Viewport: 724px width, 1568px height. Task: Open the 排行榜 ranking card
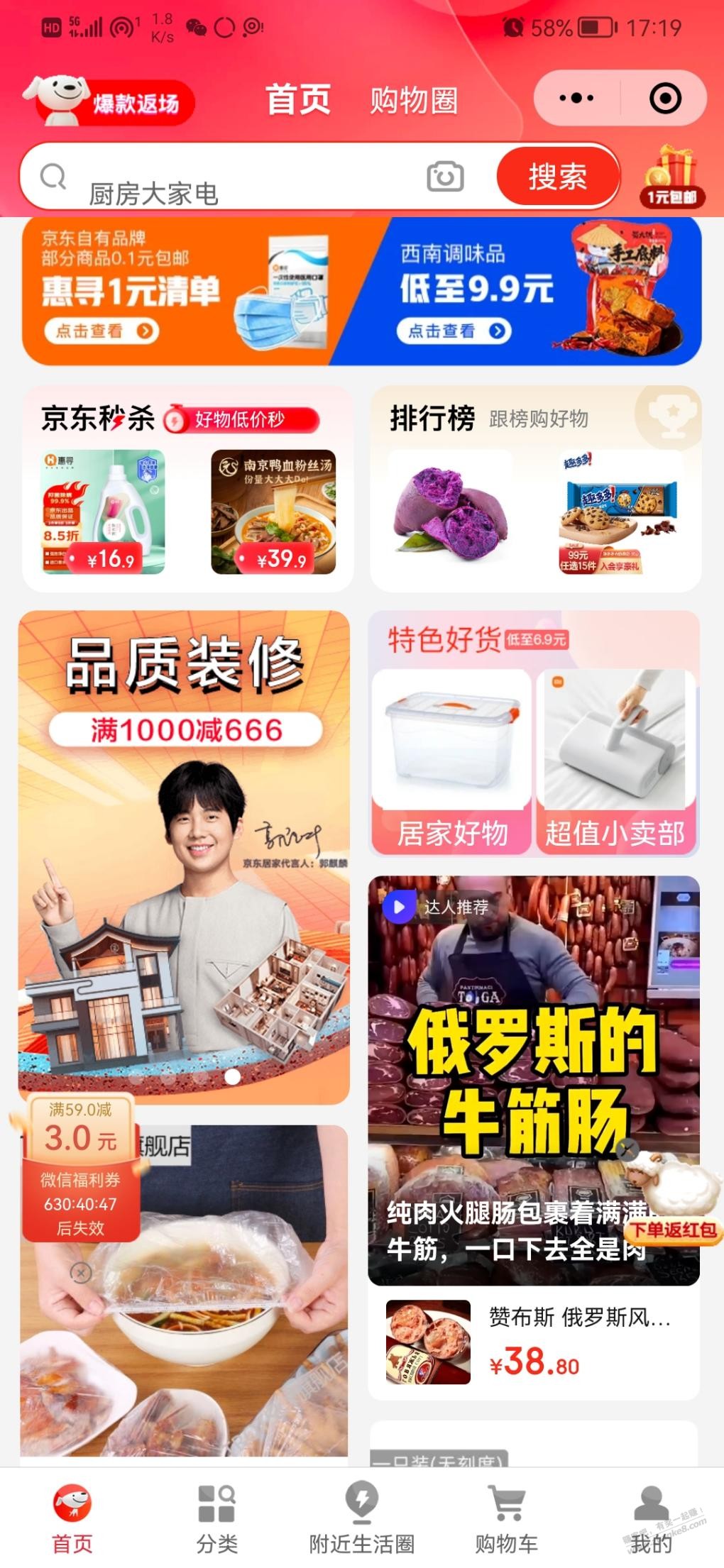tap(536, 489)
